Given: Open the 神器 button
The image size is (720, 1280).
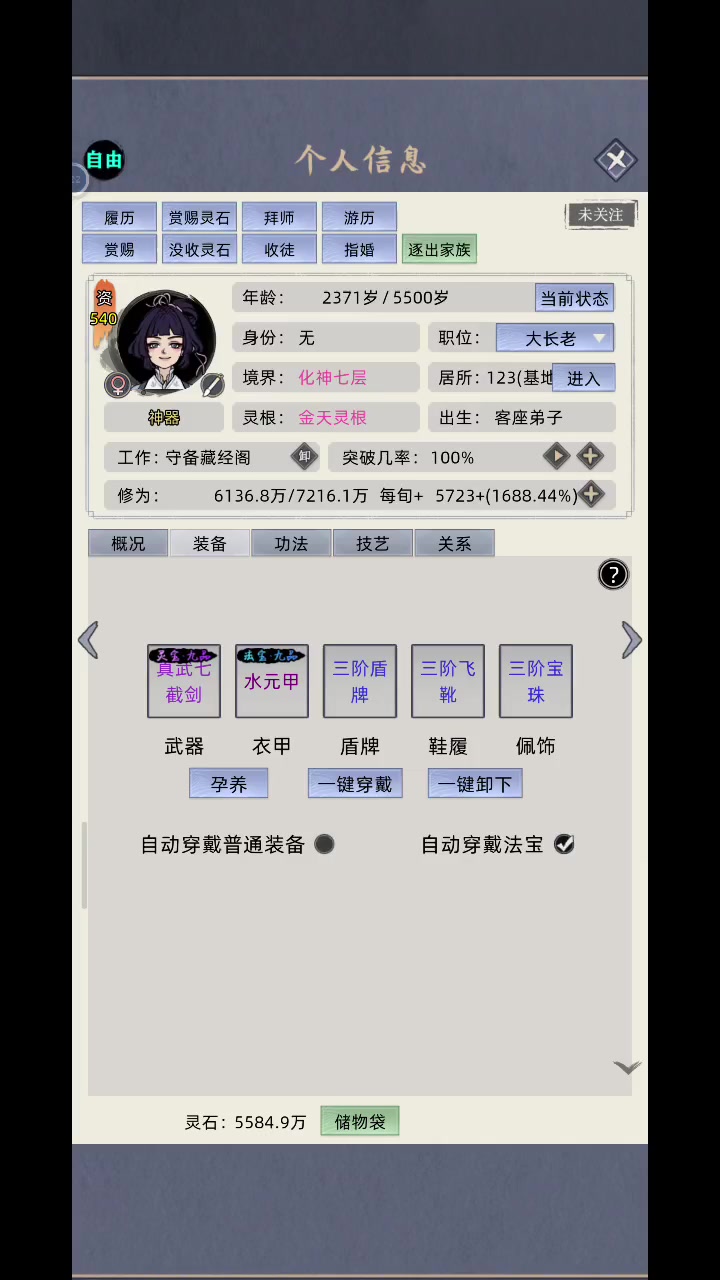Looking at the screenshot, I should [164, 417].
